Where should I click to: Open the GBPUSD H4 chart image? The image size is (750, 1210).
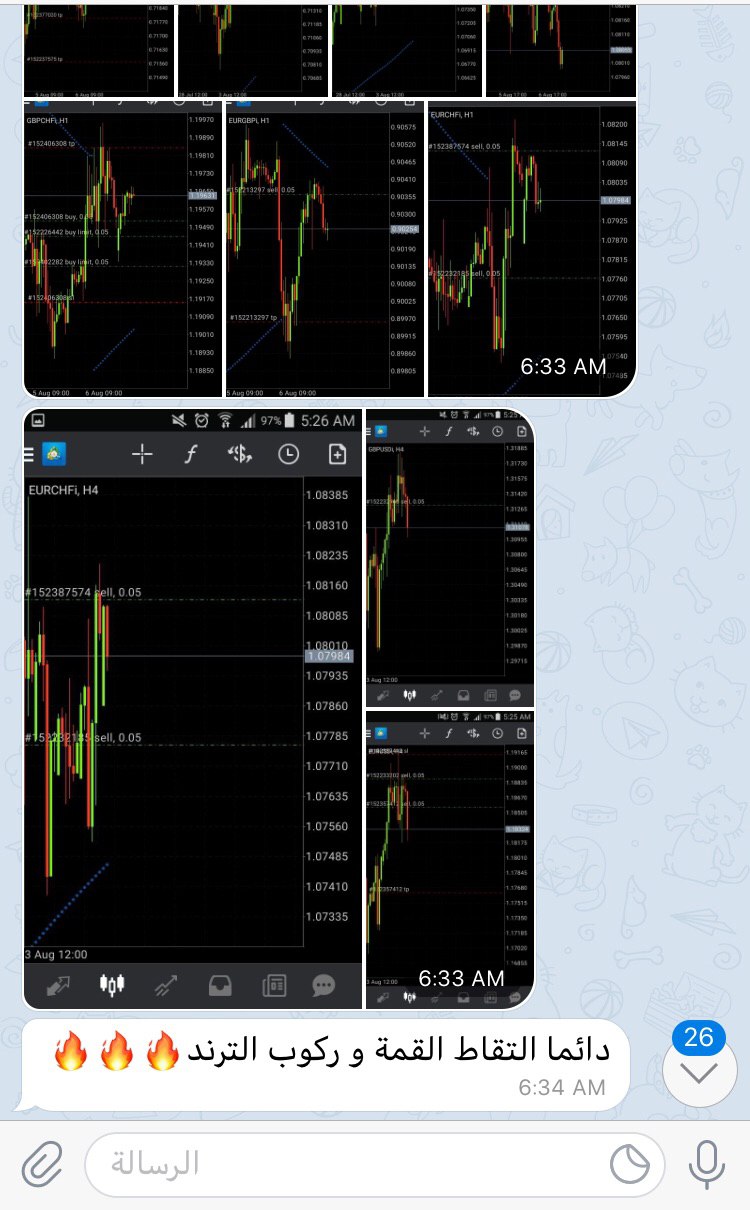tap(449, 557)
